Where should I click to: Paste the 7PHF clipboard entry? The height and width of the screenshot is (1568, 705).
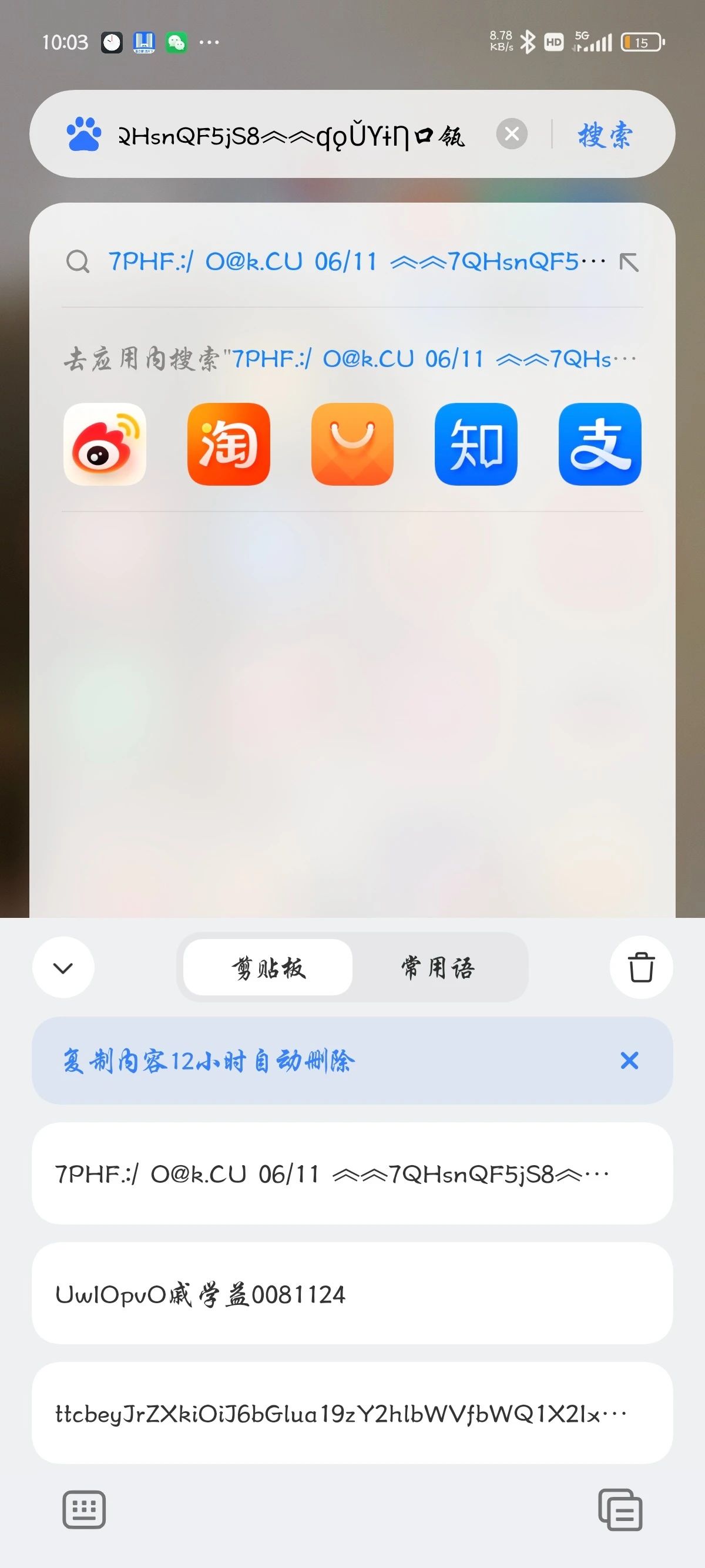pyautogui.click(x=352, y=1173)
